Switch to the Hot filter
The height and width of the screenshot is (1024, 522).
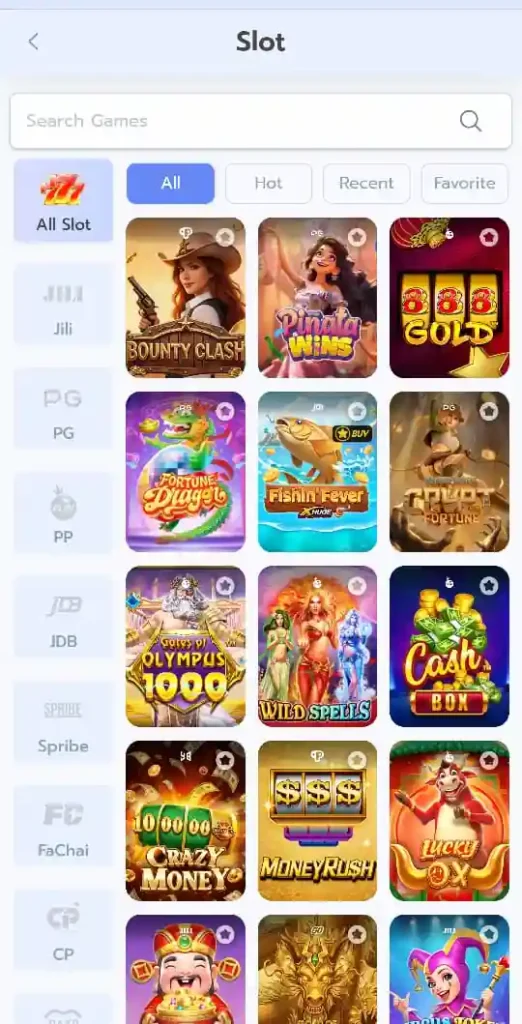coord(269,184)
